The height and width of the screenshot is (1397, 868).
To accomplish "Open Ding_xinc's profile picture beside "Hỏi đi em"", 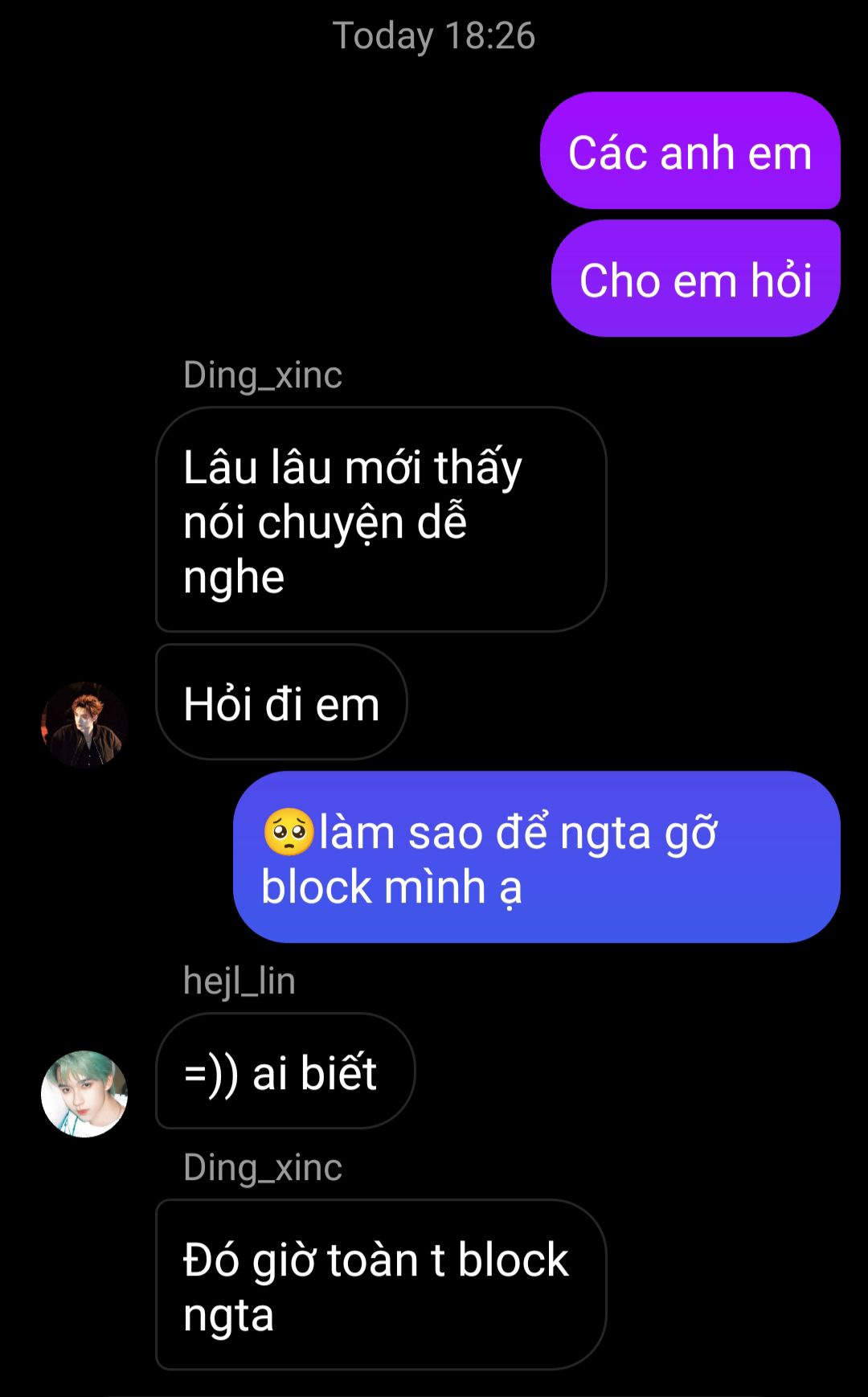I will point(84,724).
